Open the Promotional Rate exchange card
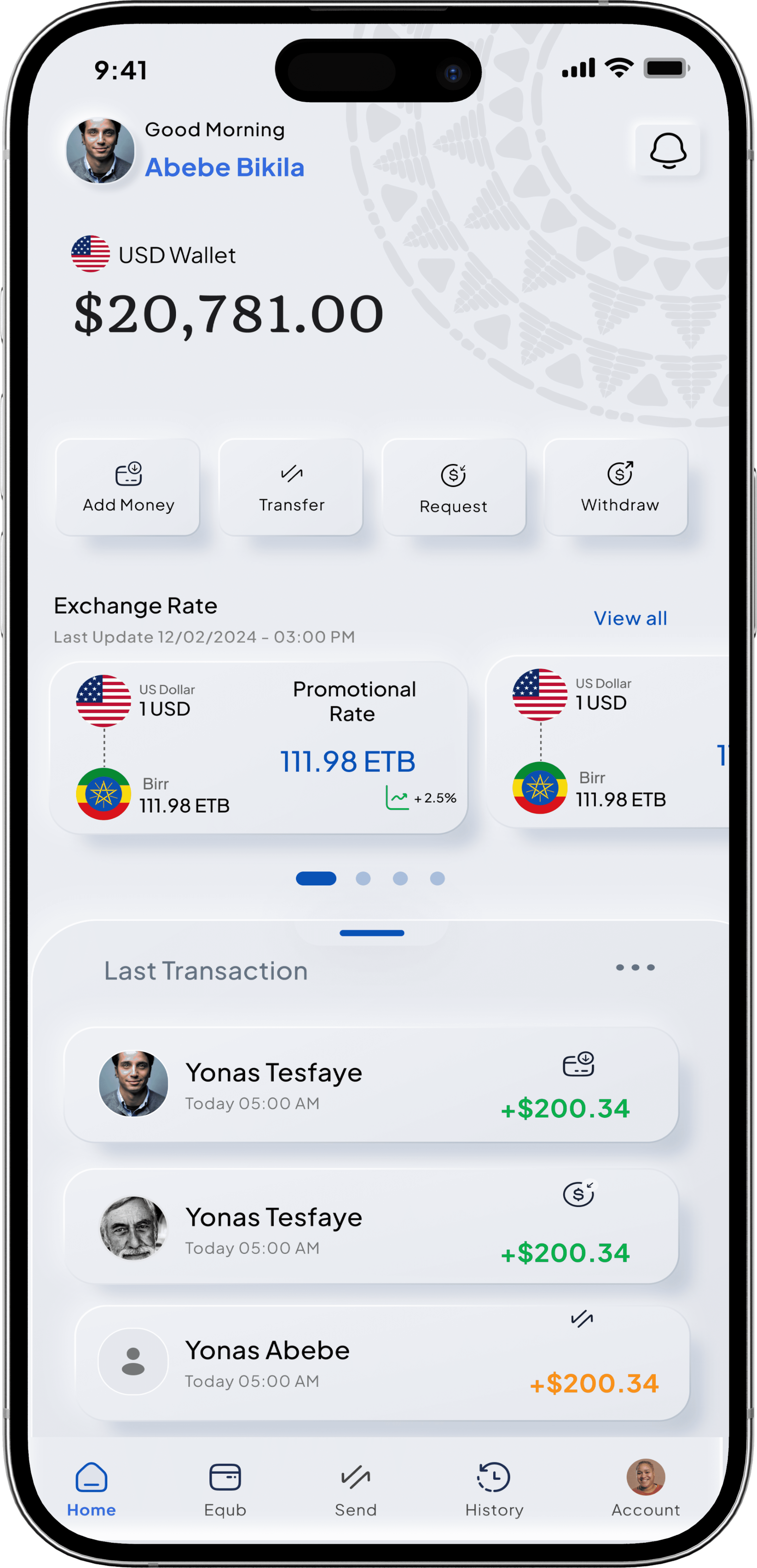This screenshot has width=757, height=1568. (x=259, y=748)
